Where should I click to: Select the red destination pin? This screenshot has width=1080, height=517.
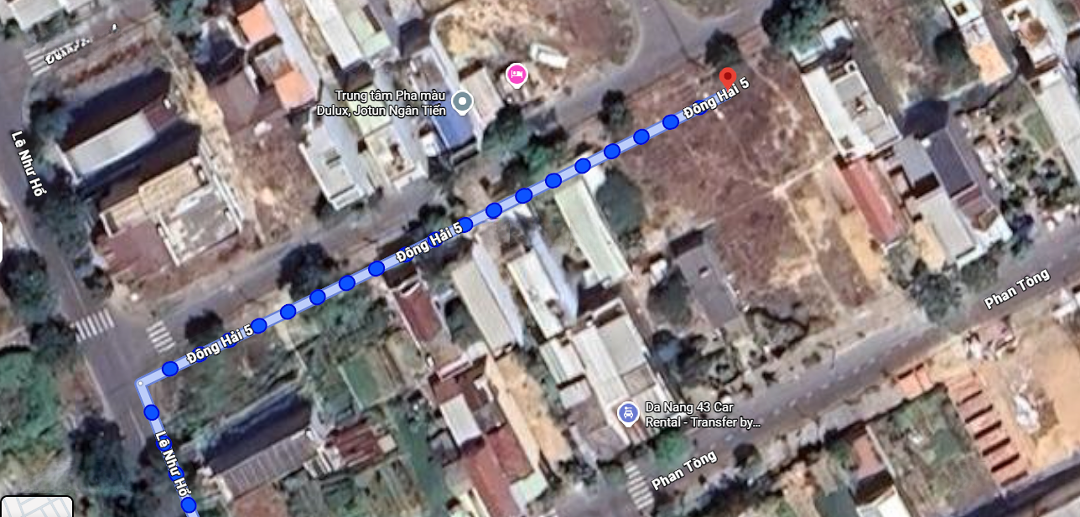coord(728,78)
